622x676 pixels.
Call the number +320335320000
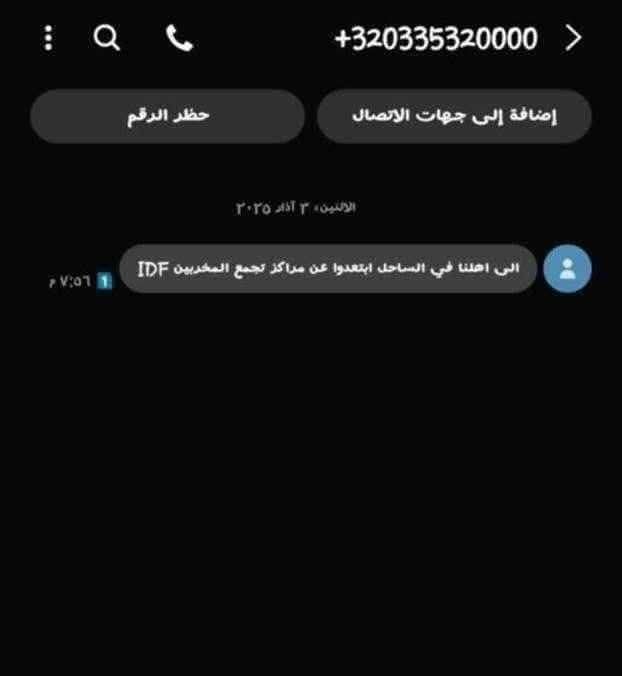click(179, 39)
